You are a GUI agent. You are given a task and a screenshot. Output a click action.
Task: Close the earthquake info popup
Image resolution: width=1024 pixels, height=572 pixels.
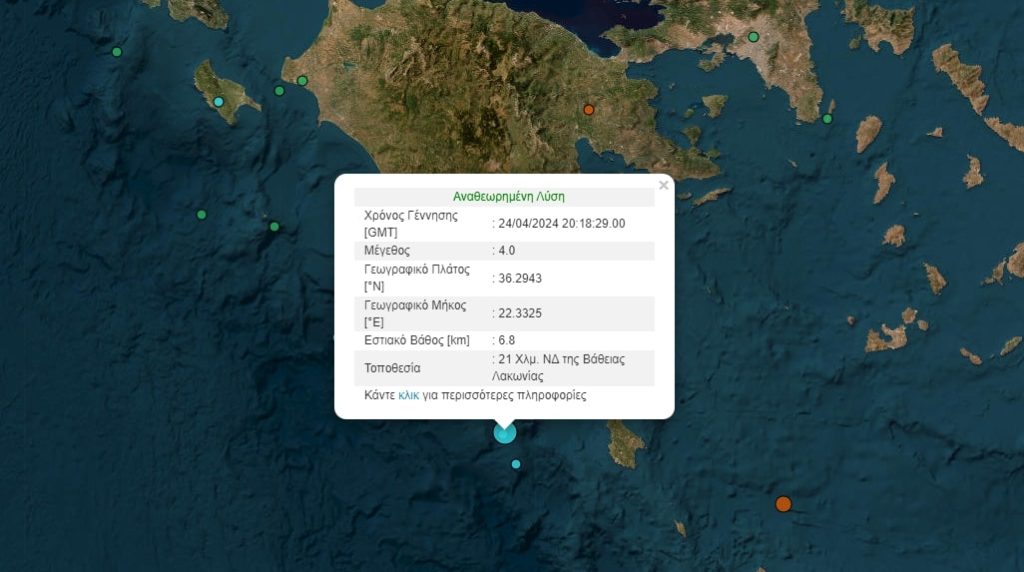point(663,185)
